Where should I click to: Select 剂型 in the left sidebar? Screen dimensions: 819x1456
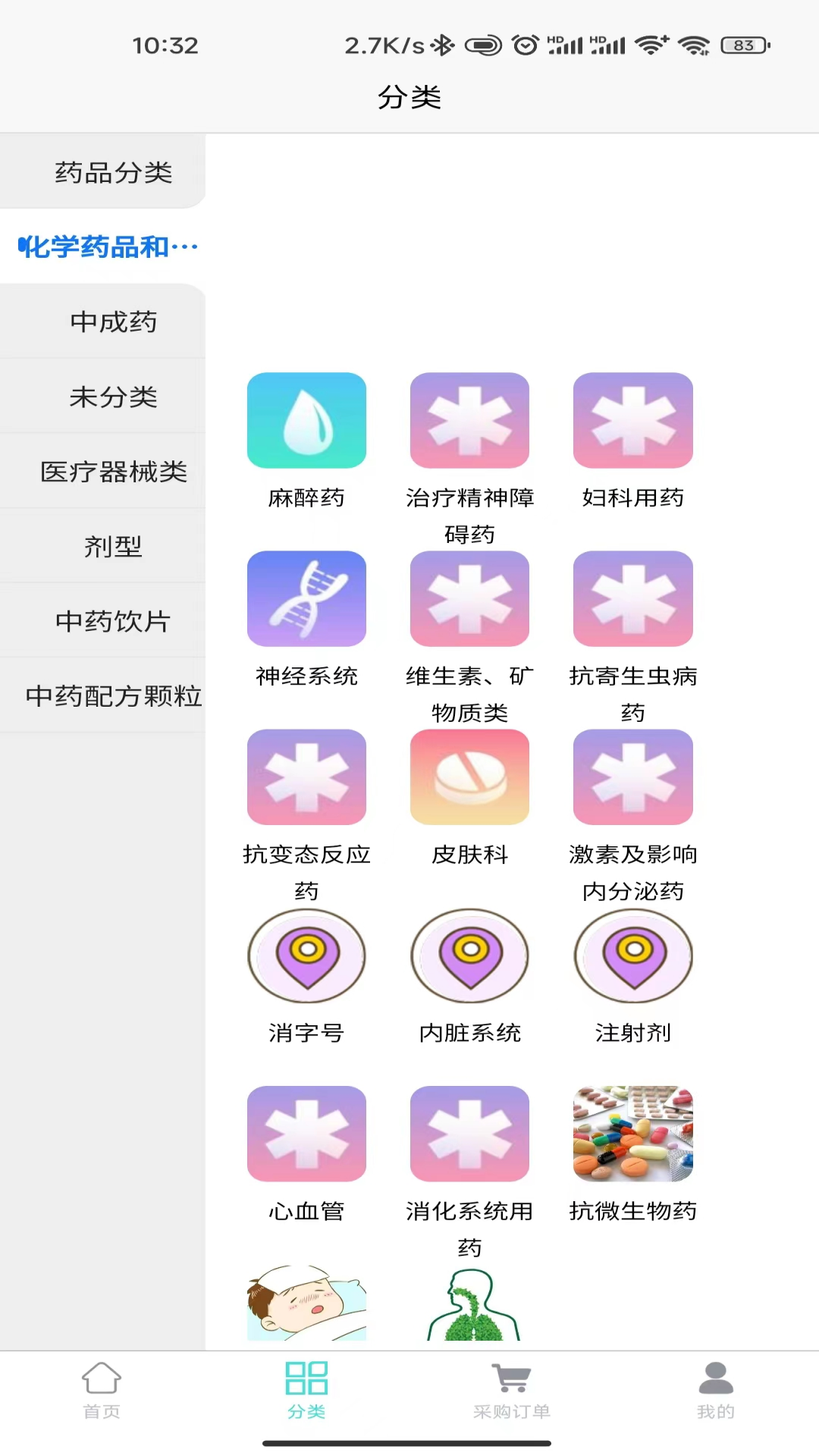113,546
